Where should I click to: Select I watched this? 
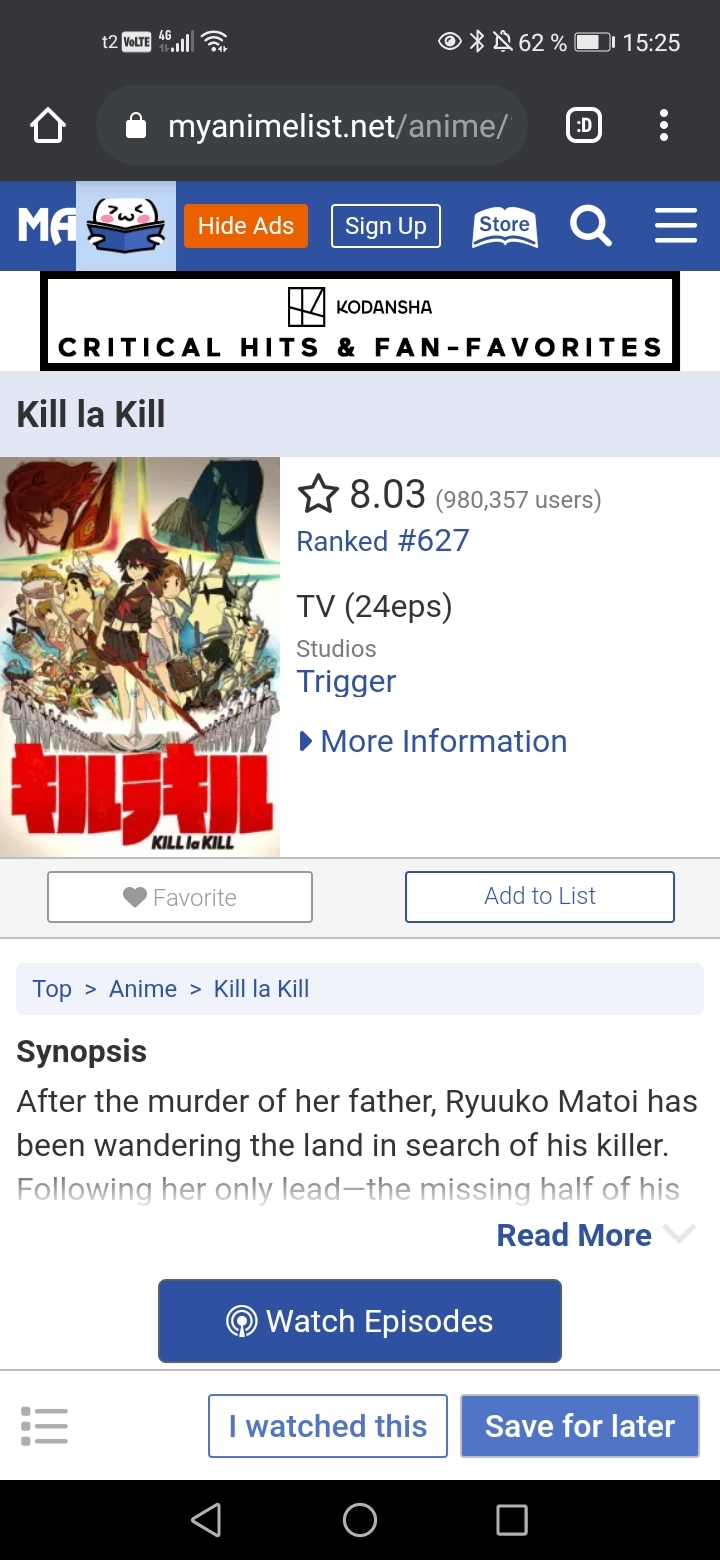pos(328,1426)
